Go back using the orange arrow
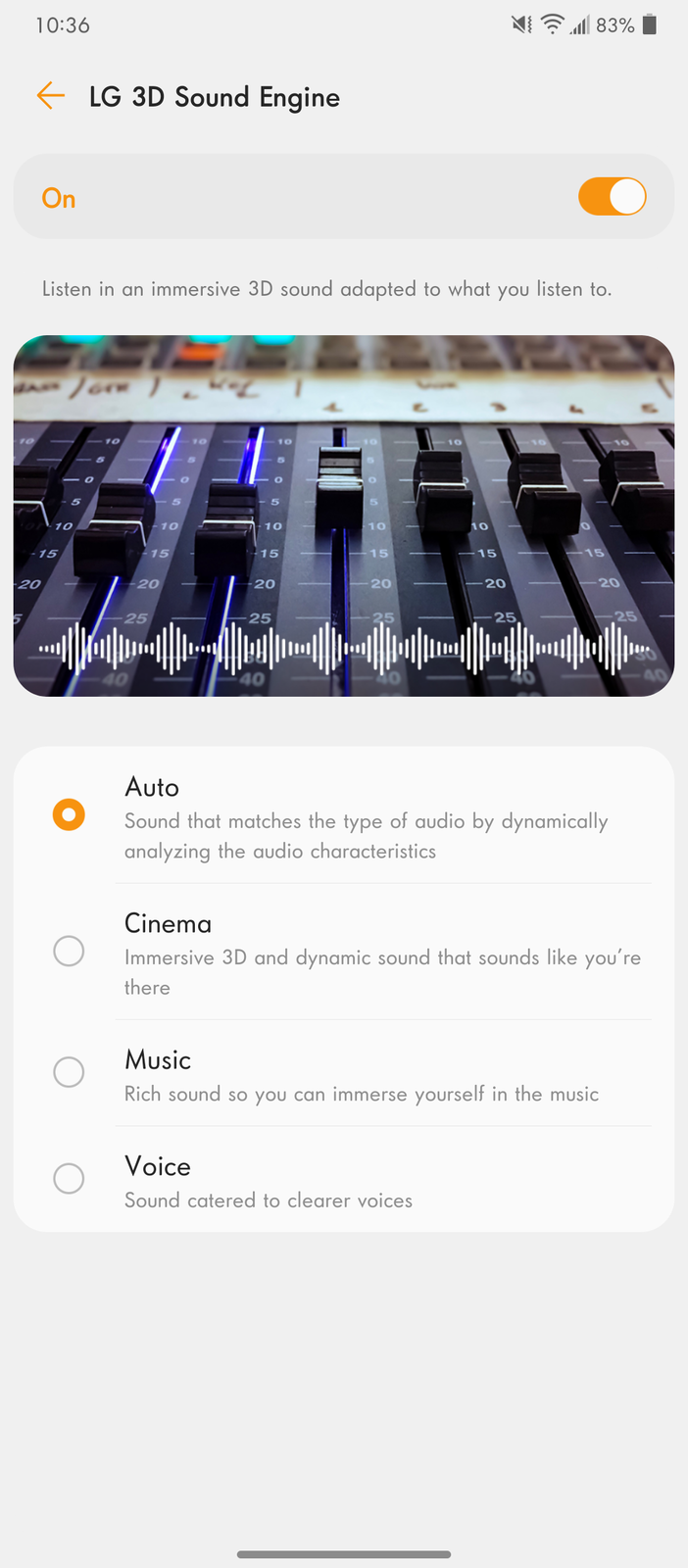The image size is (688, 1568). coord(51,96)
